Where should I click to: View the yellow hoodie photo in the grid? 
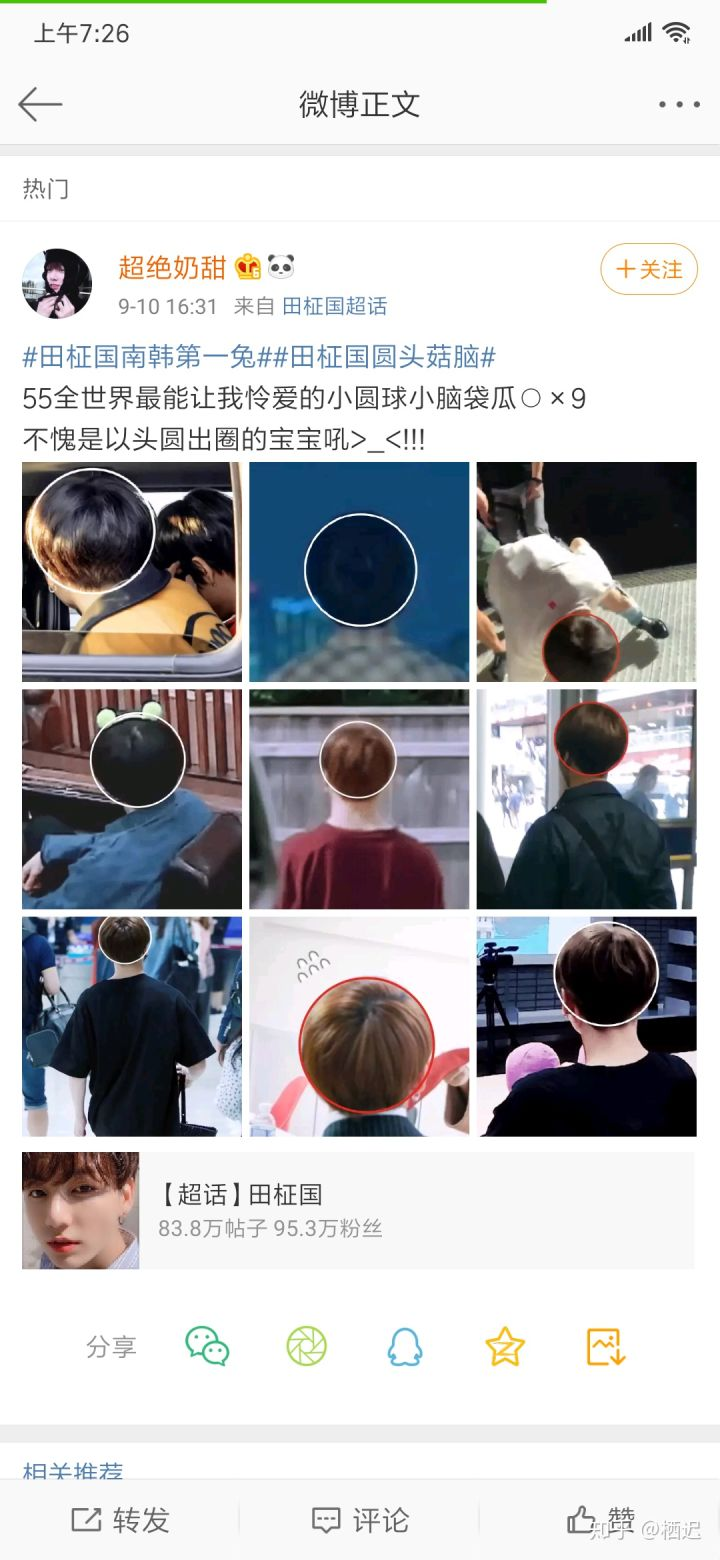pos(132,571)
